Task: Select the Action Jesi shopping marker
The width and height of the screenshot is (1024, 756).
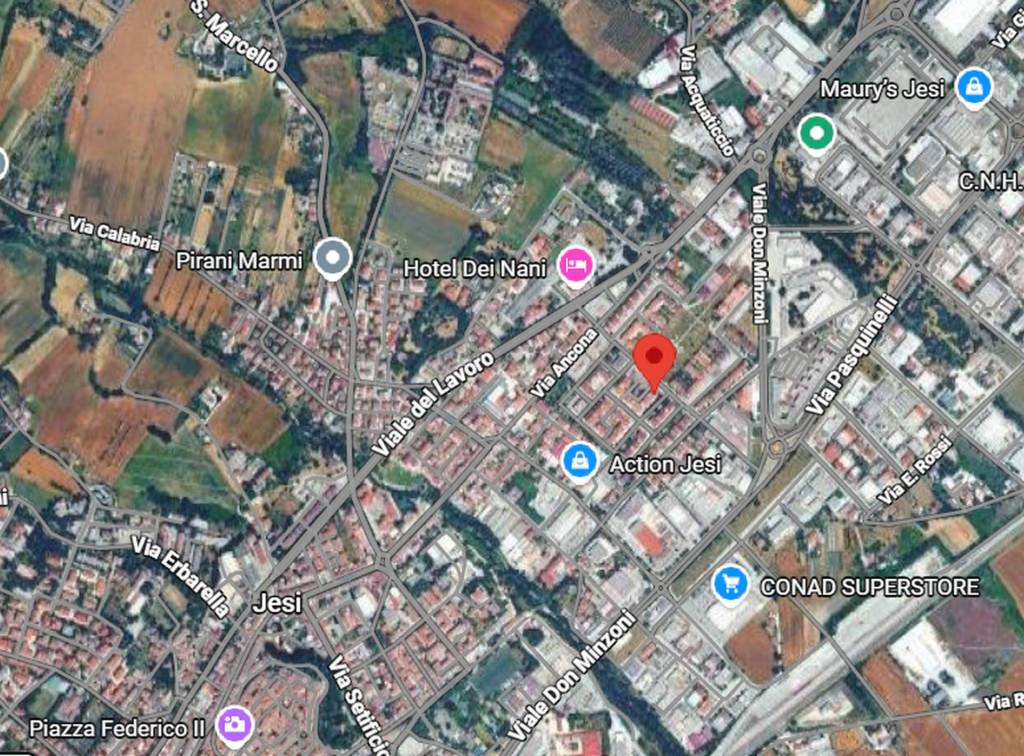Action: pyautogui.click(x=579, y=462)
